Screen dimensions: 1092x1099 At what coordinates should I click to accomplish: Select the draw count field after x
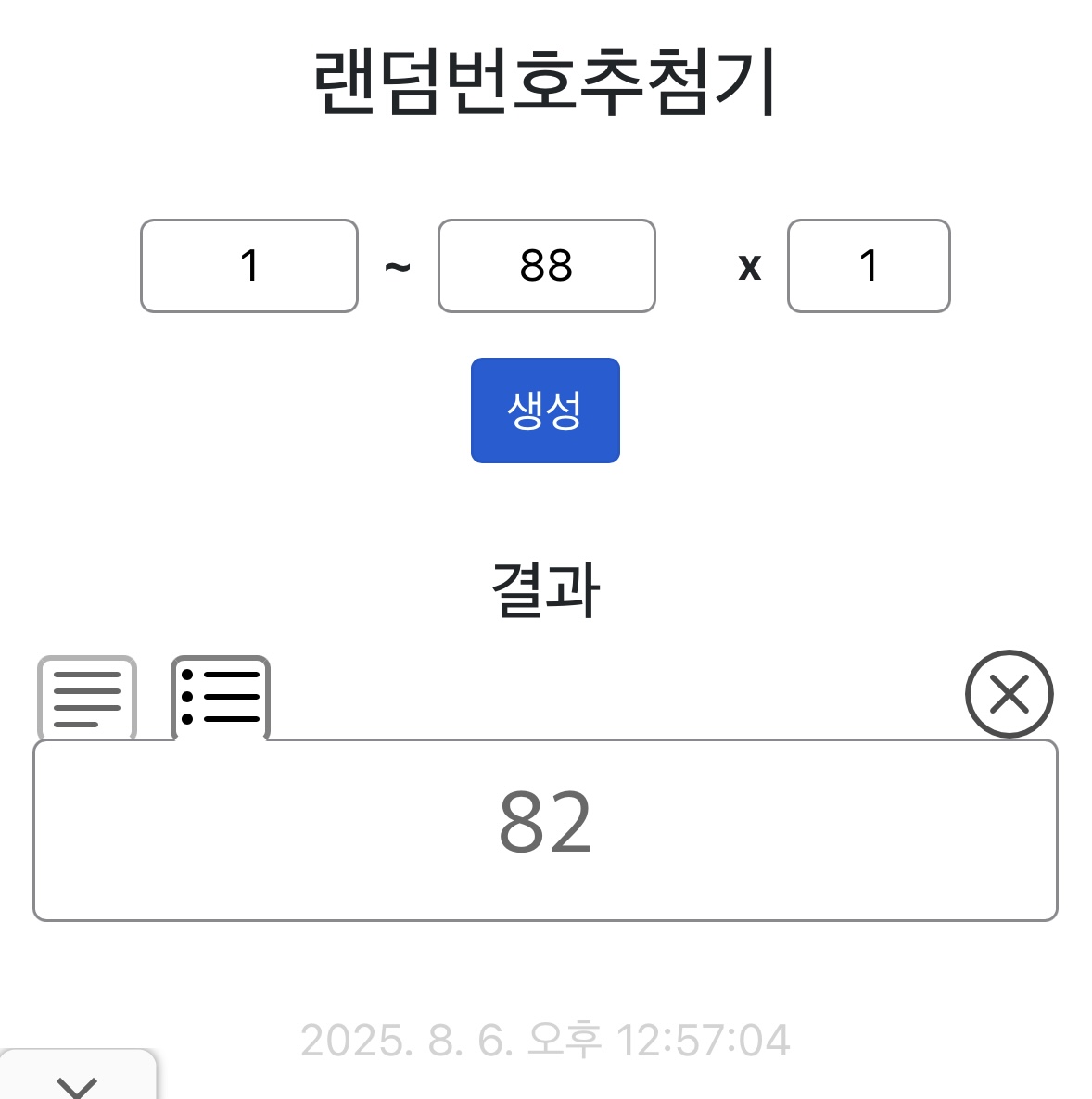[868, 266]
